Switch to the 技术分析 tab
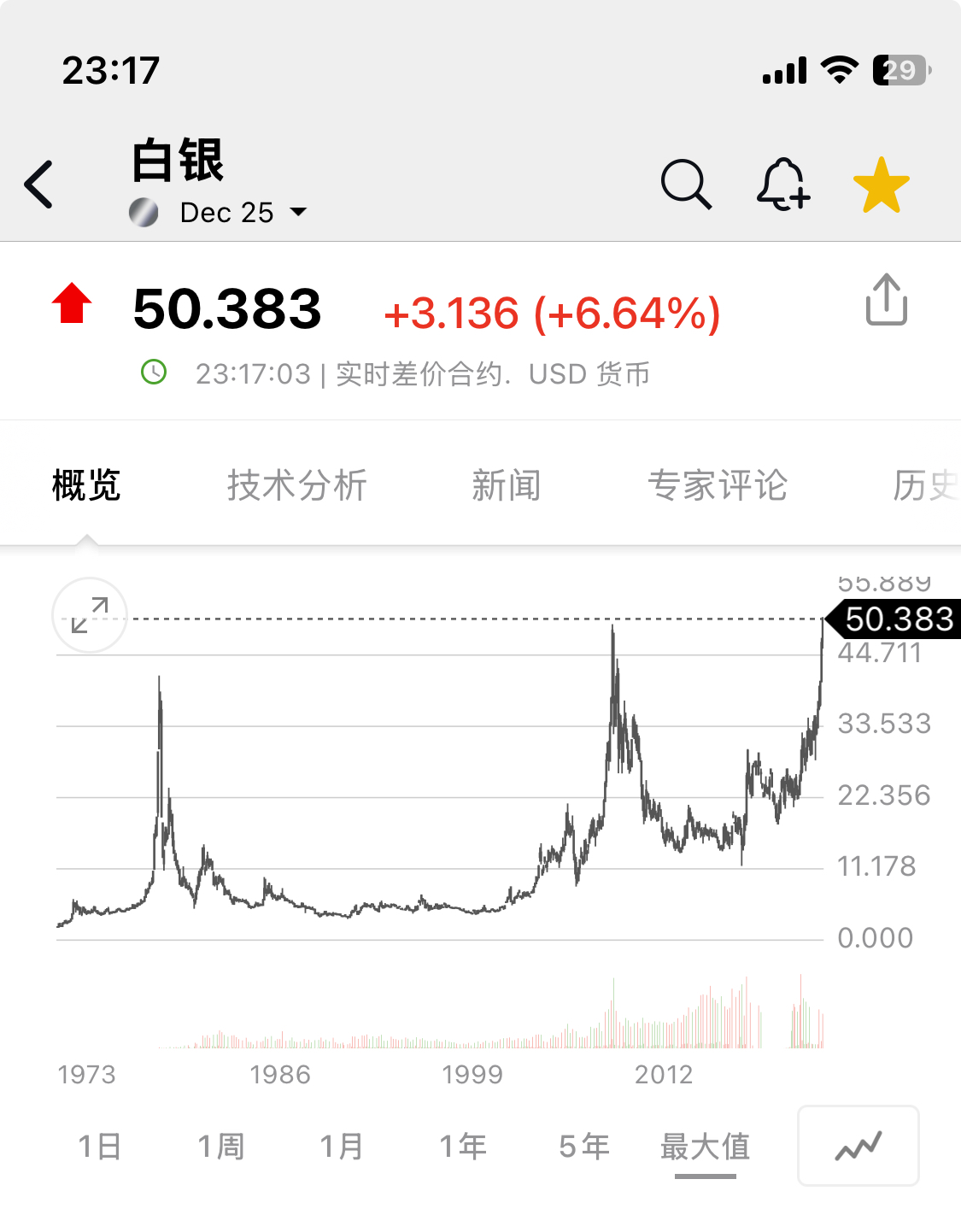961x1232 pixels. 296,485
